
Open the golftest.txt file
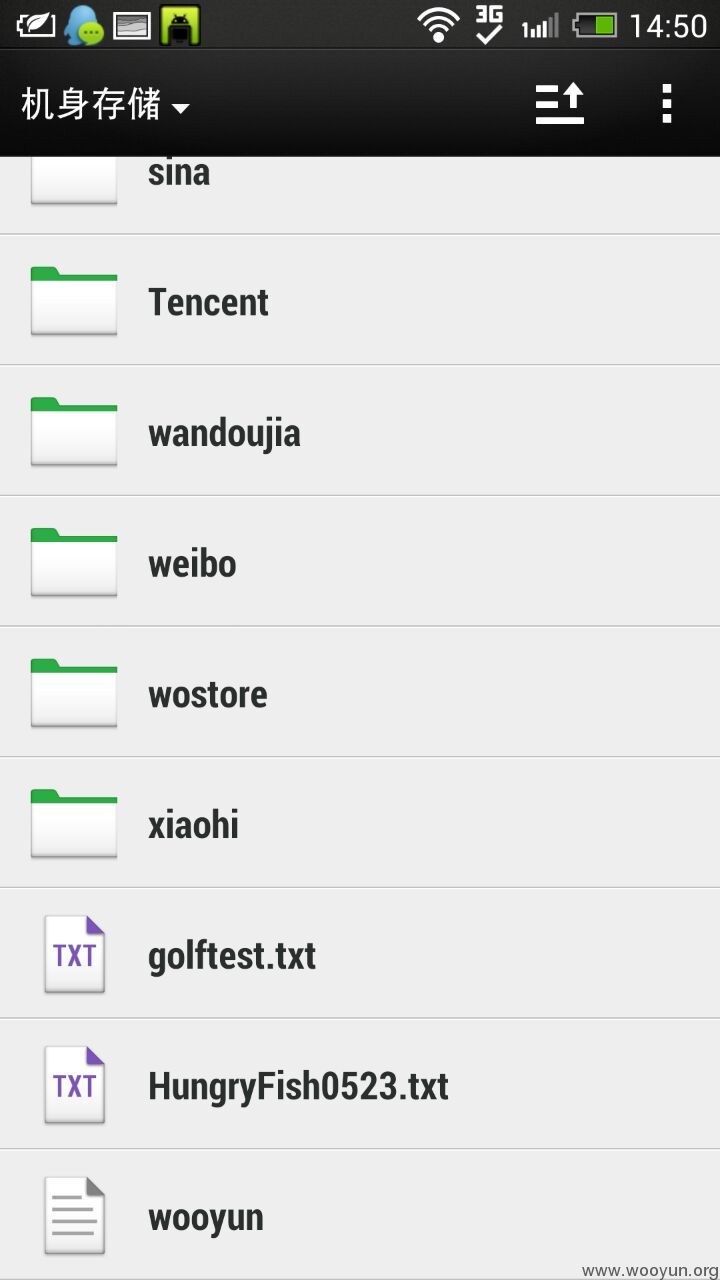360,954
